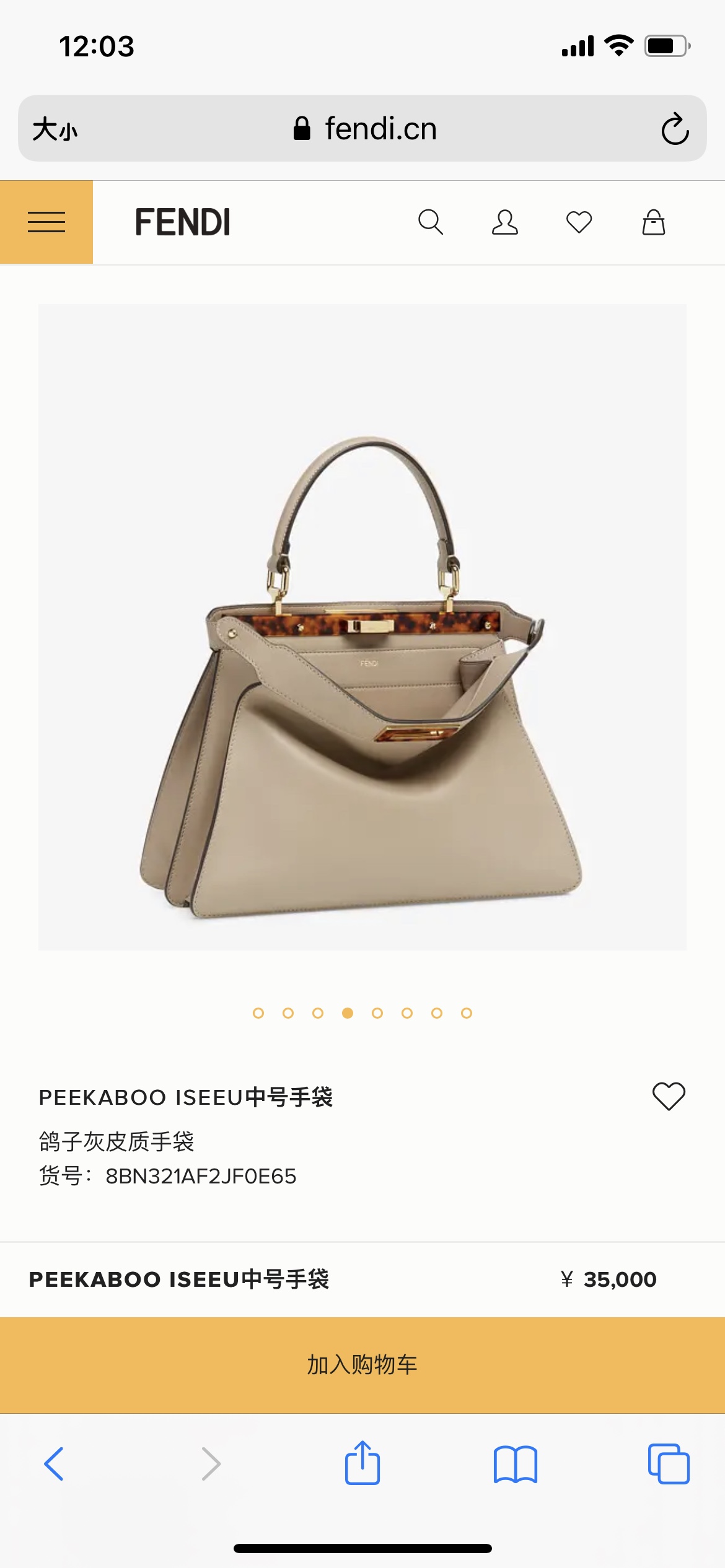Viewport: 725px width, 1568px height.
Task: Open the account profile icon
Action: (x=505, y=222)
